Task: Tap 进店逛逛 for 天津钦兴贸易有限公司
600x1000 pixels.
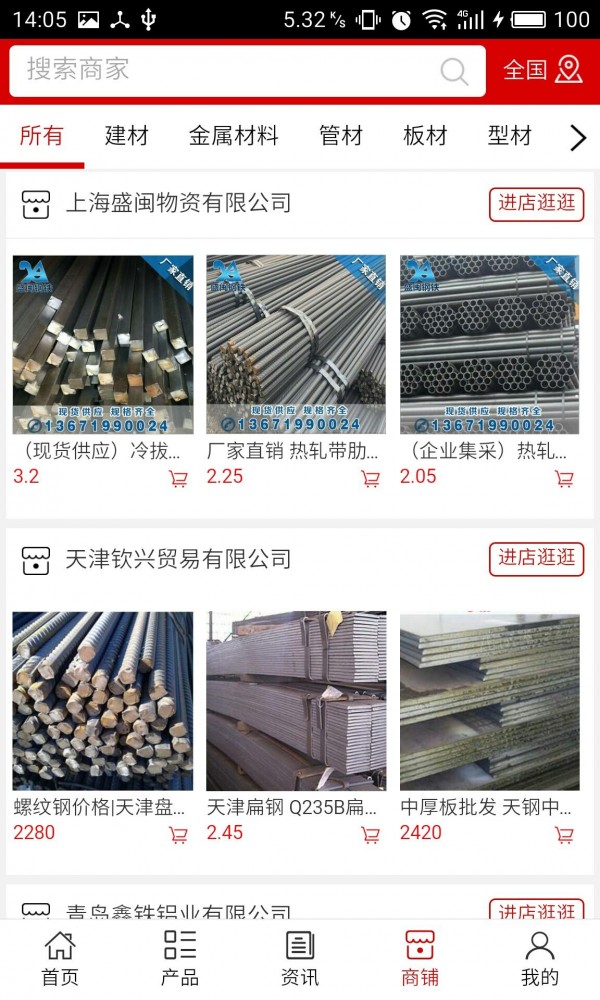Action: coord(537,559)
